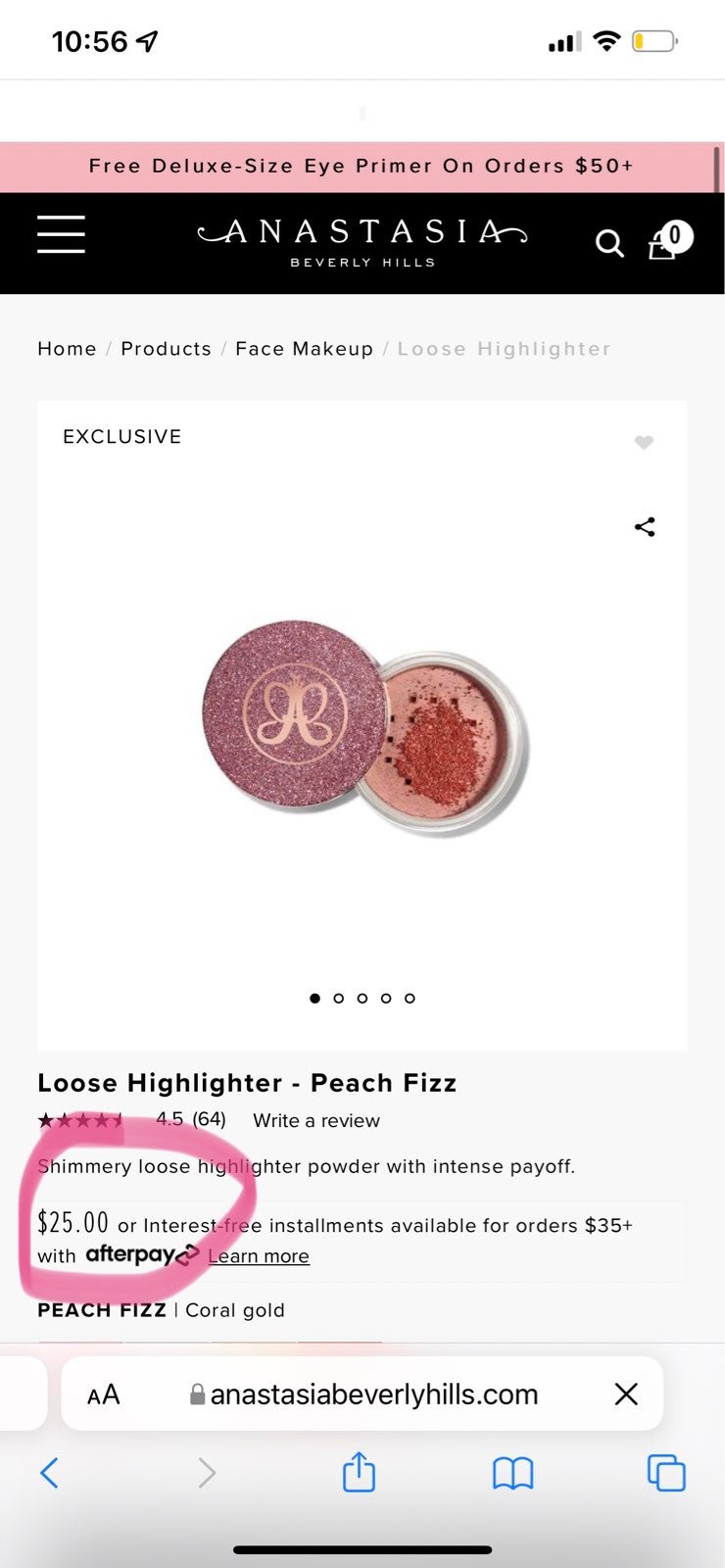Open Safari reader AA options
Screen dimensions: 725x1568
coord(103,1395)
